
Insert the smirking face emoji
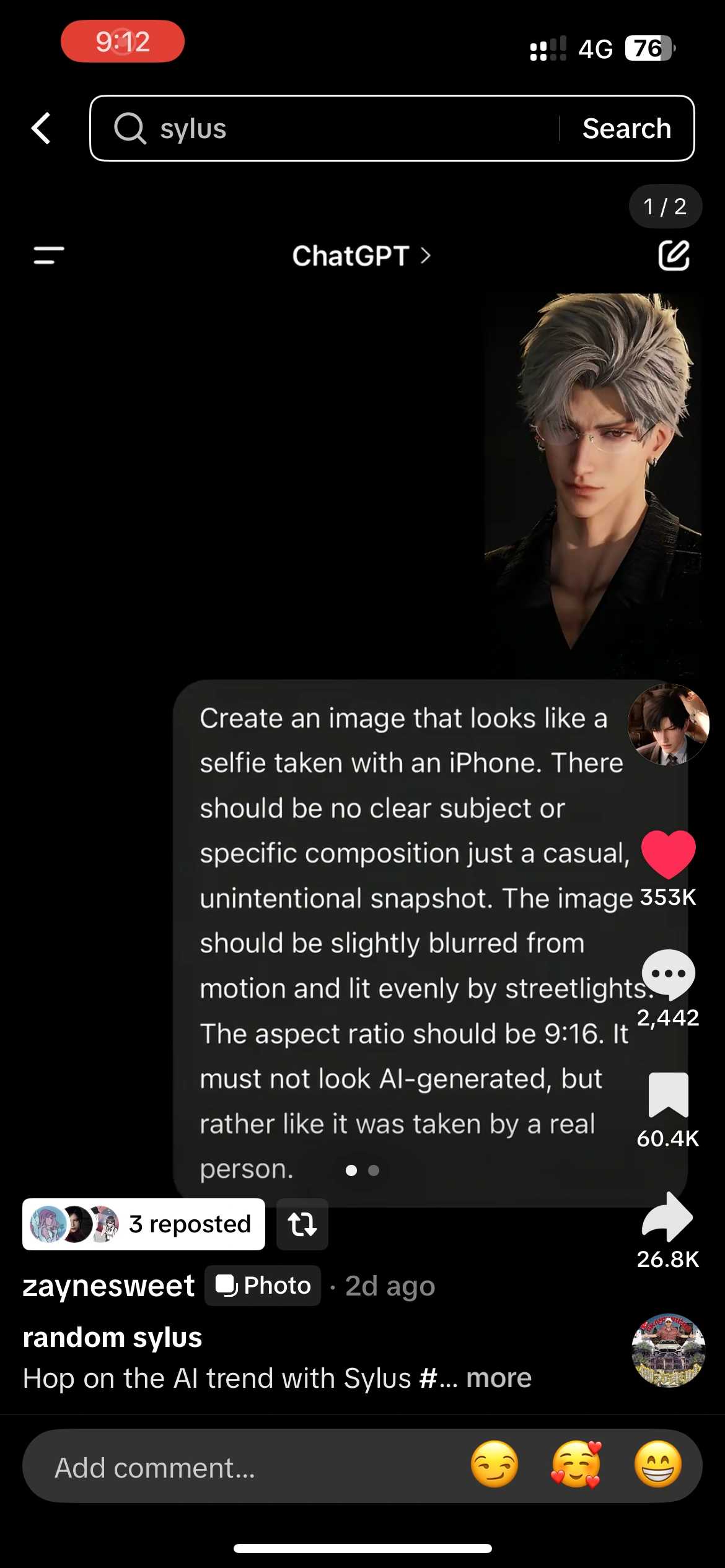[x=494, y=1465]
